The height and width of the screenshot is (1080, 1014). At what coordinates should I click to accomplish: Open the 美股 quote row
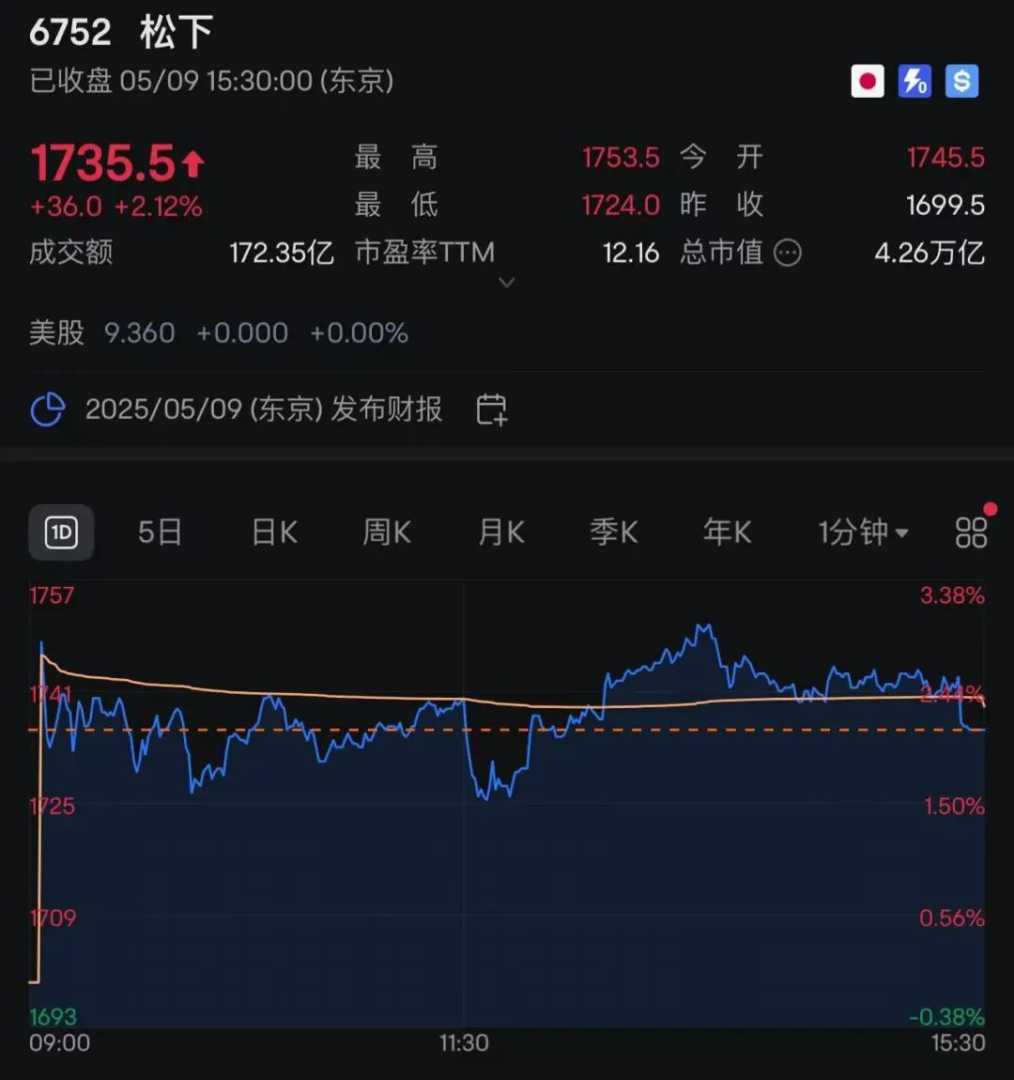point(218,333)
